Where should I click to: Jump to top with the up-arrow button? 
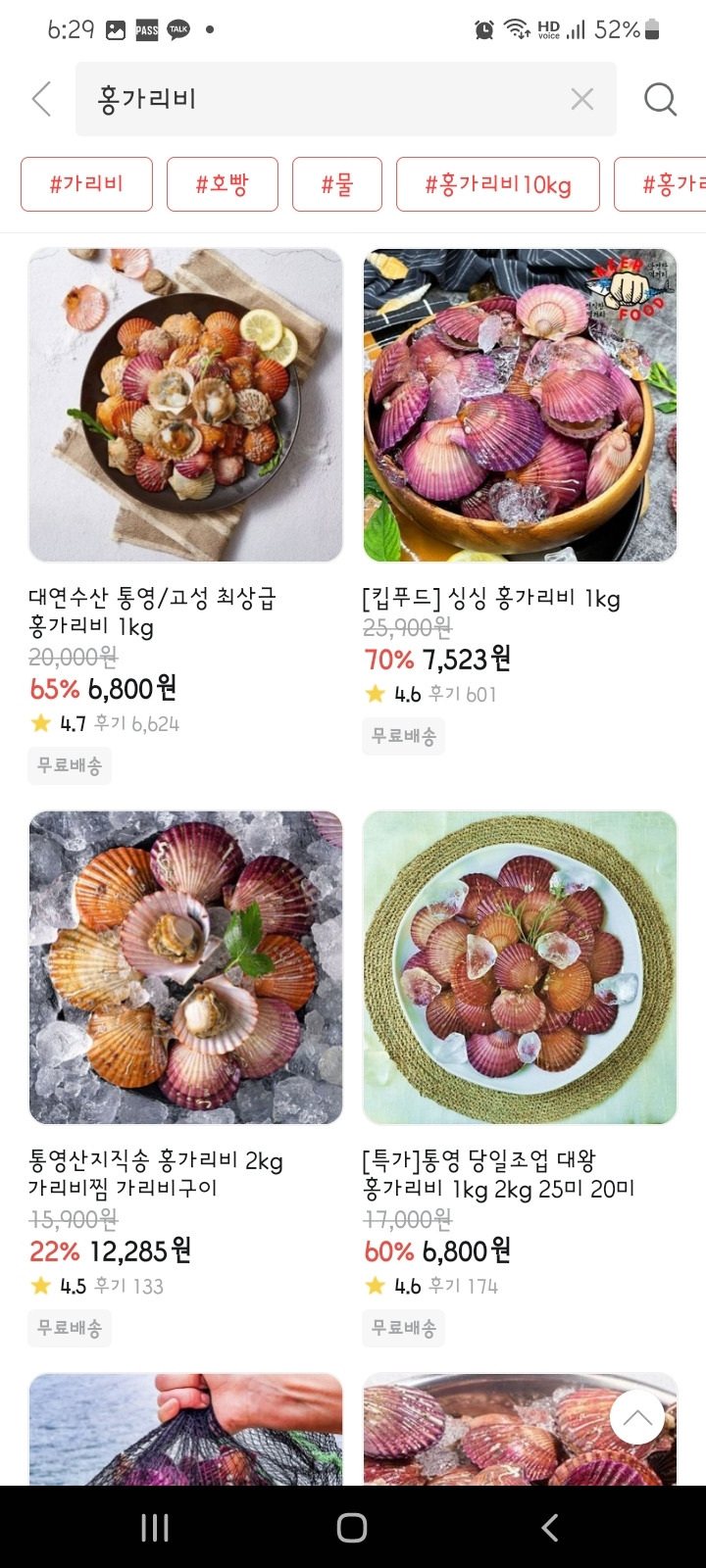(637, 1417)
